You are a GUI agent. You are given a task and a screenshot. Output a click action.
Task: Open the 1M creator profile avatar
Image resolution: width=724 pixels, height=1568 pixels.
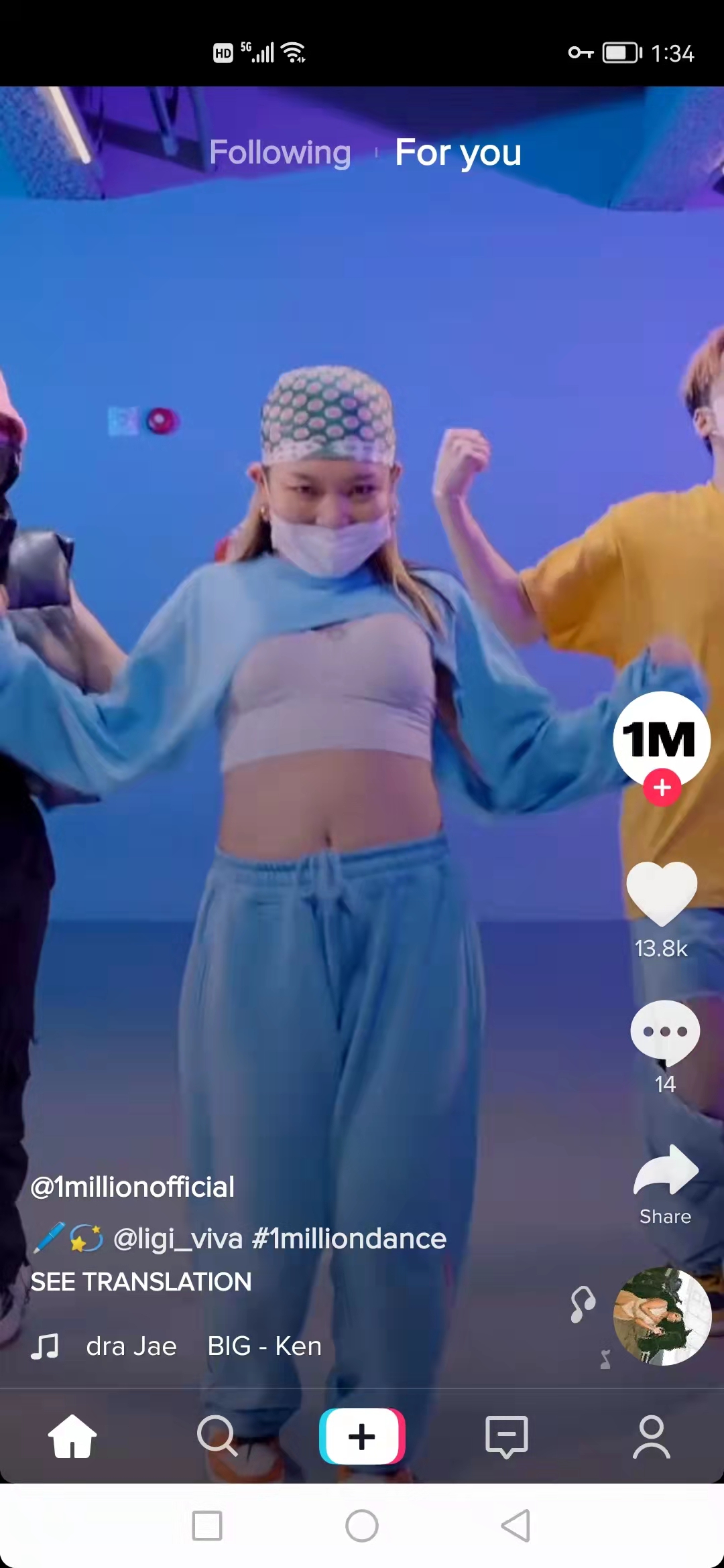[661, 738]
